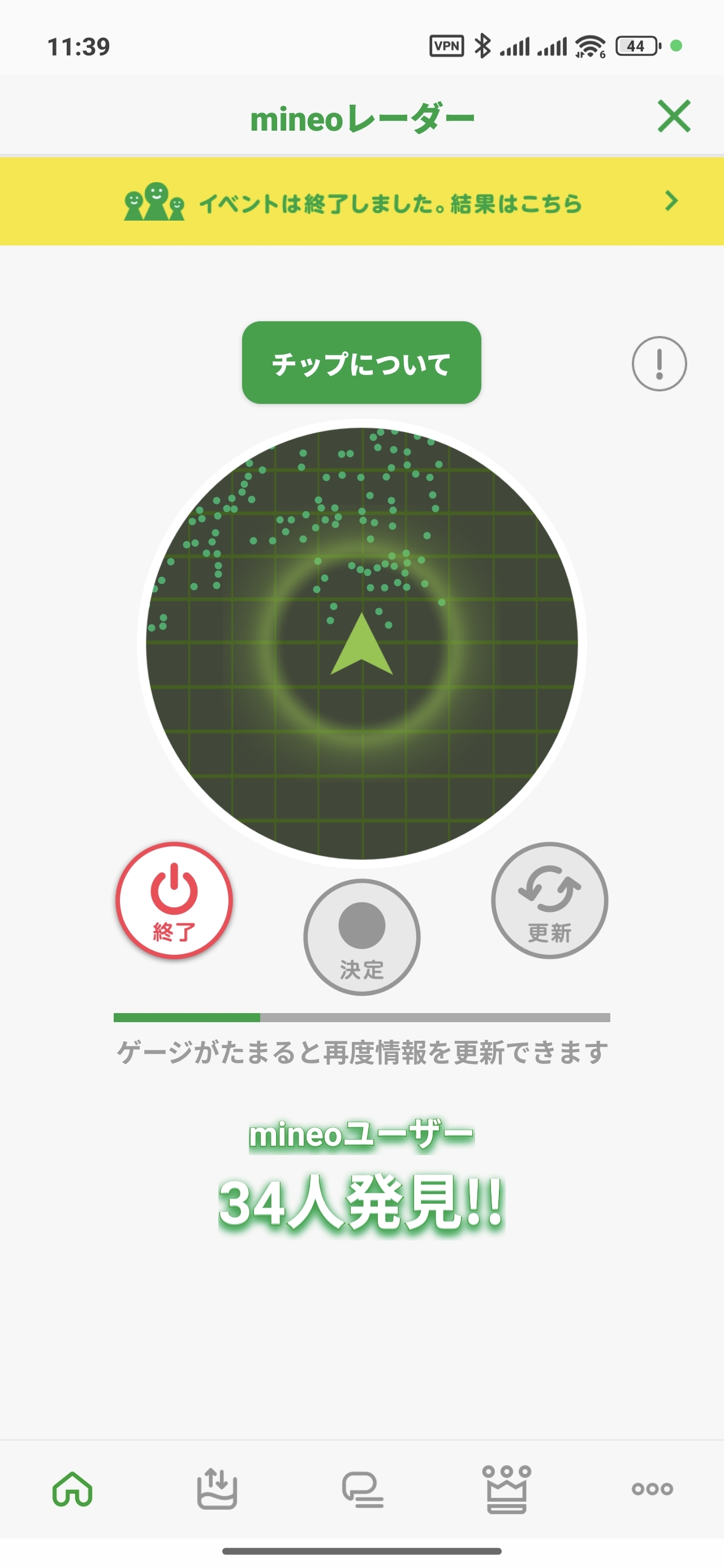Open the data transfer tab
The width and height of the screenshot is (724, 1568).
point(217,1489)
